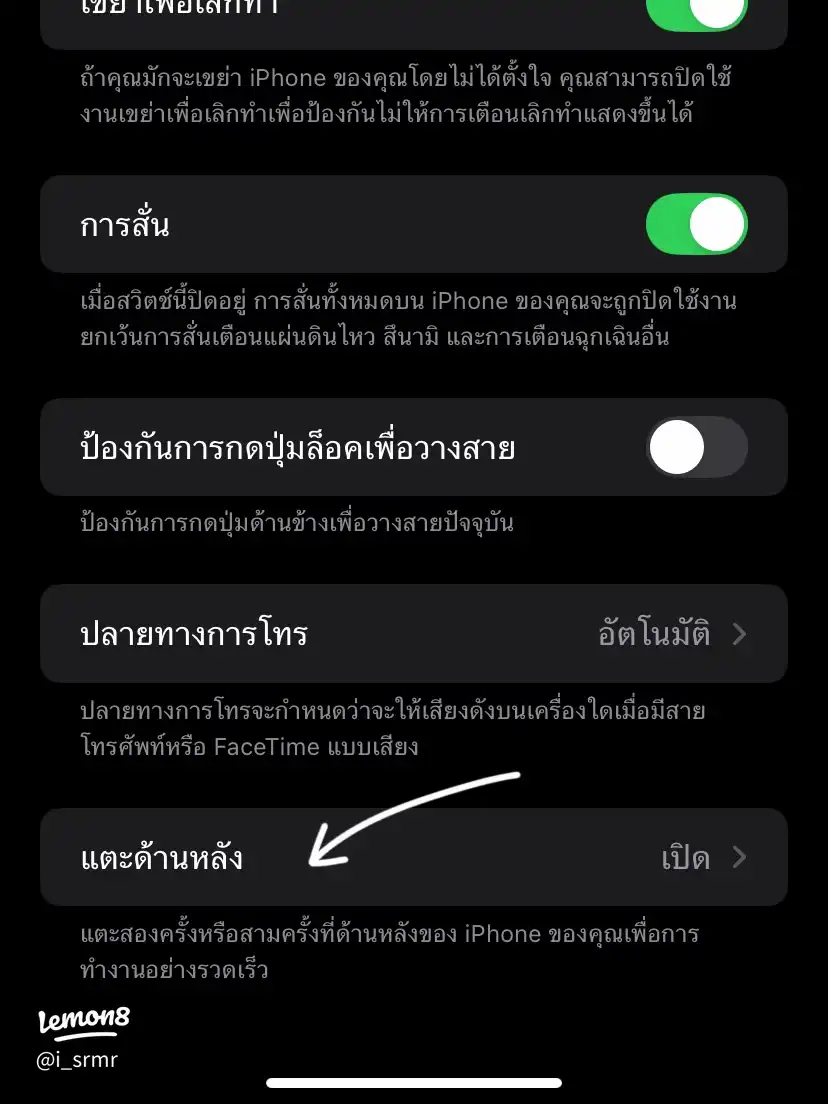
Task: Turn off the การสั่น switch
Action: tap(697, 224)
